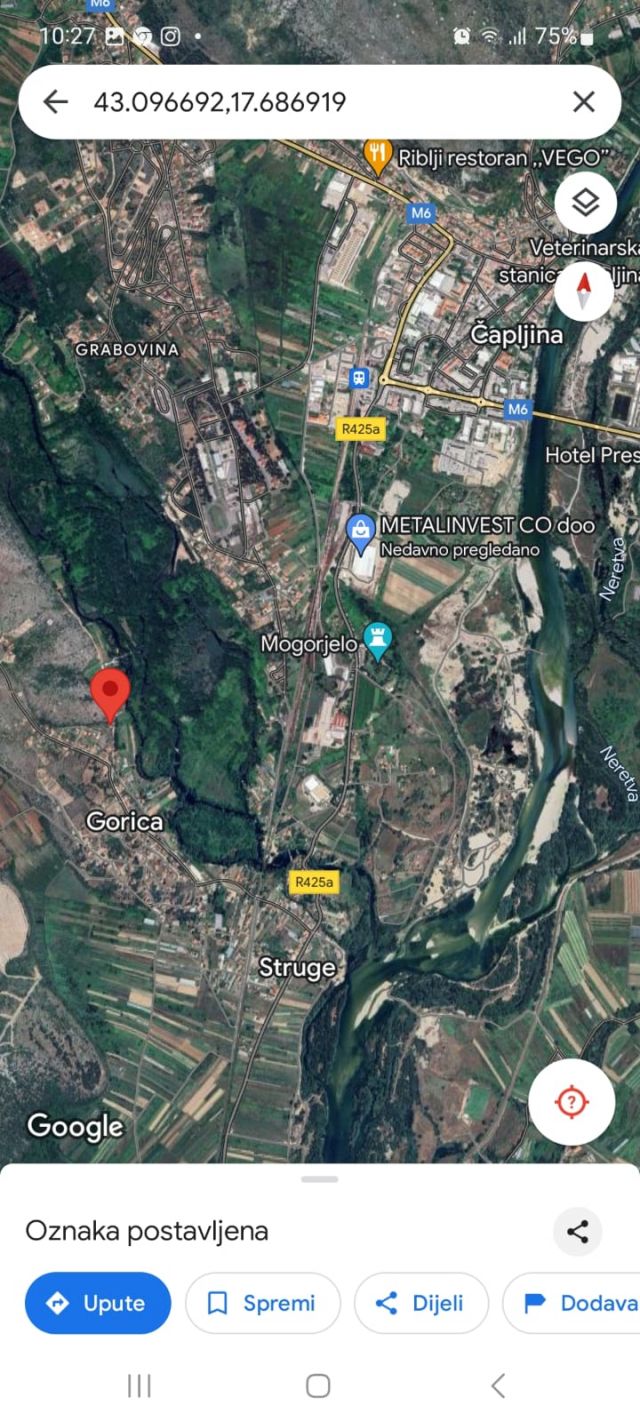The width and height of the screenshot is (640, 1422).
Task: Reset map orientation with the compass
Action: tap(583, 291)
